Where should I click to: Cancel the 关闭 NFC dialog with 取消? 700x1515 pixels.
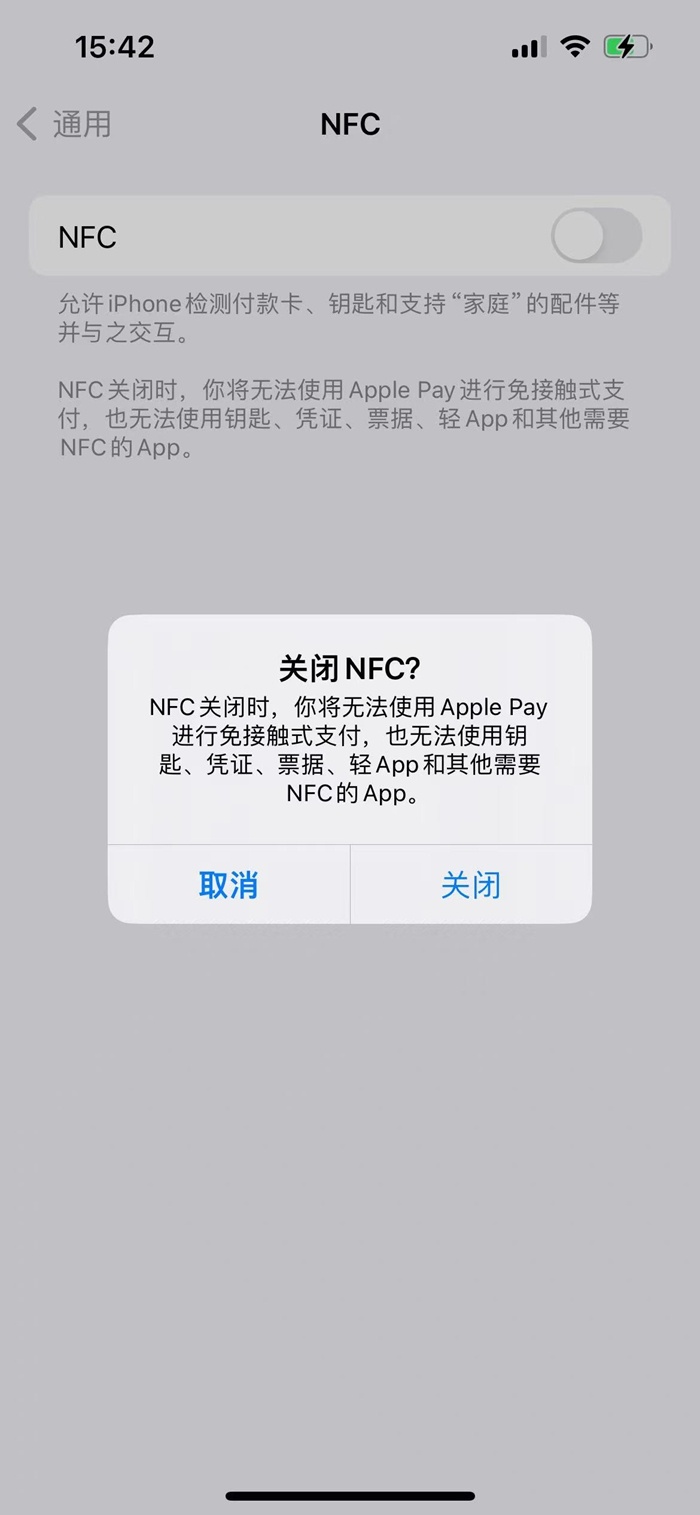[229, 884]
